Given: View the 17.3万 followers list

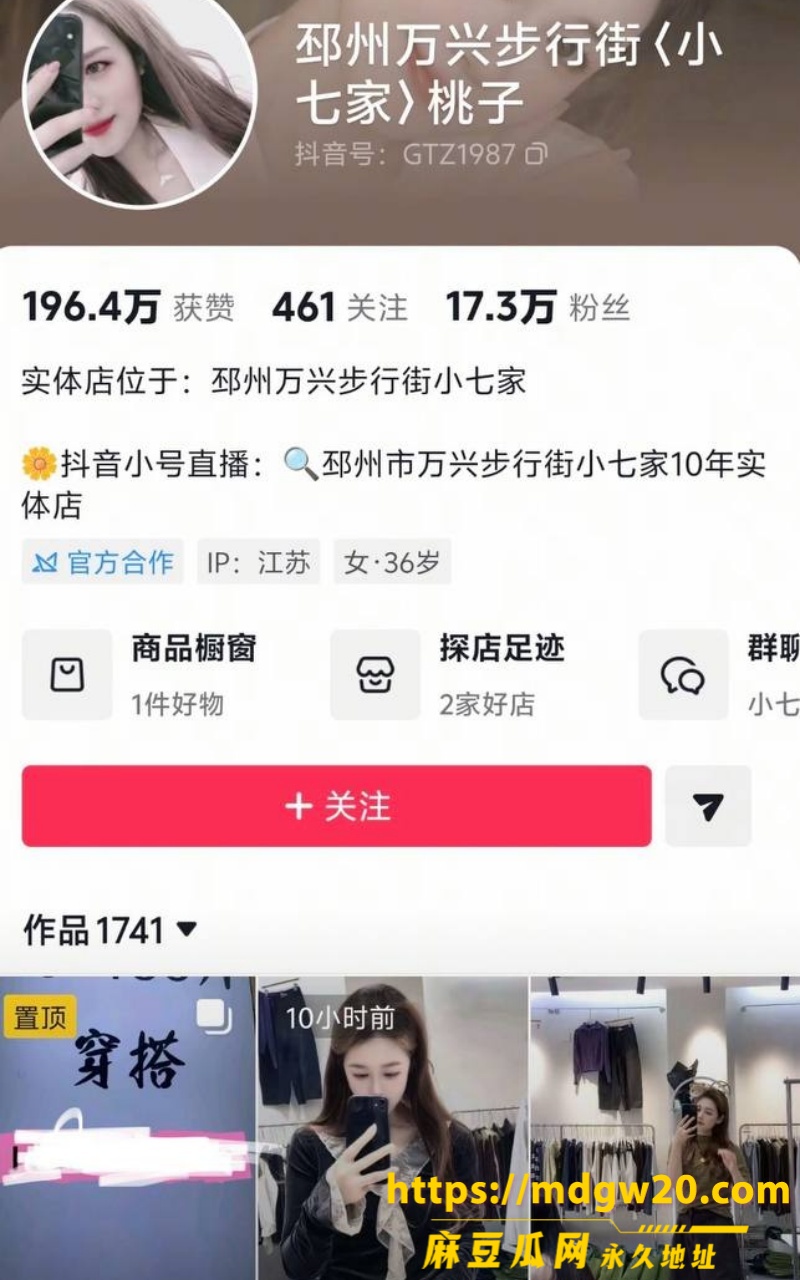Looking at the screenshot, I should (x=538, y=308).
